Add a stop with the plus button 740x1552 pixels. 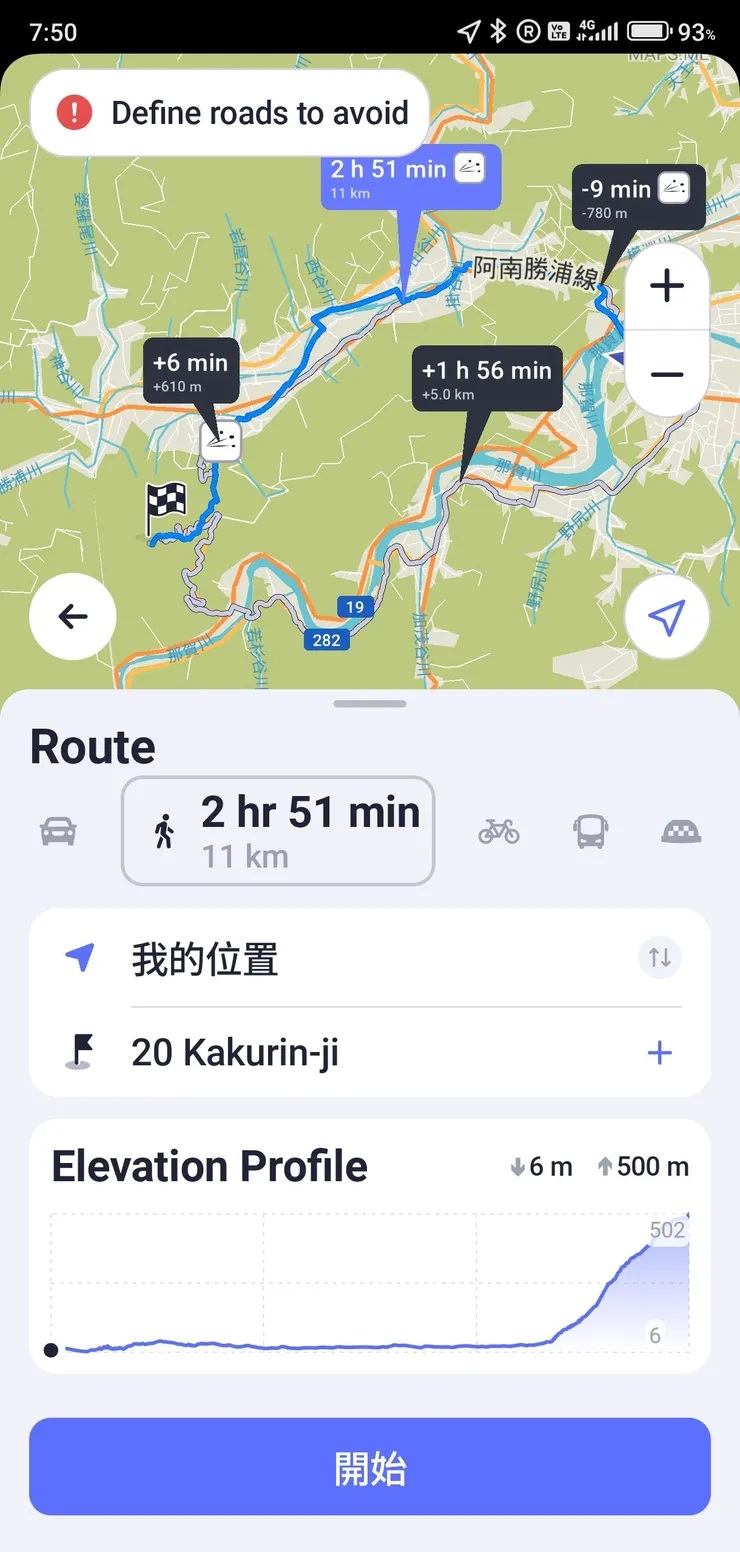click(x=659, y=1052)
